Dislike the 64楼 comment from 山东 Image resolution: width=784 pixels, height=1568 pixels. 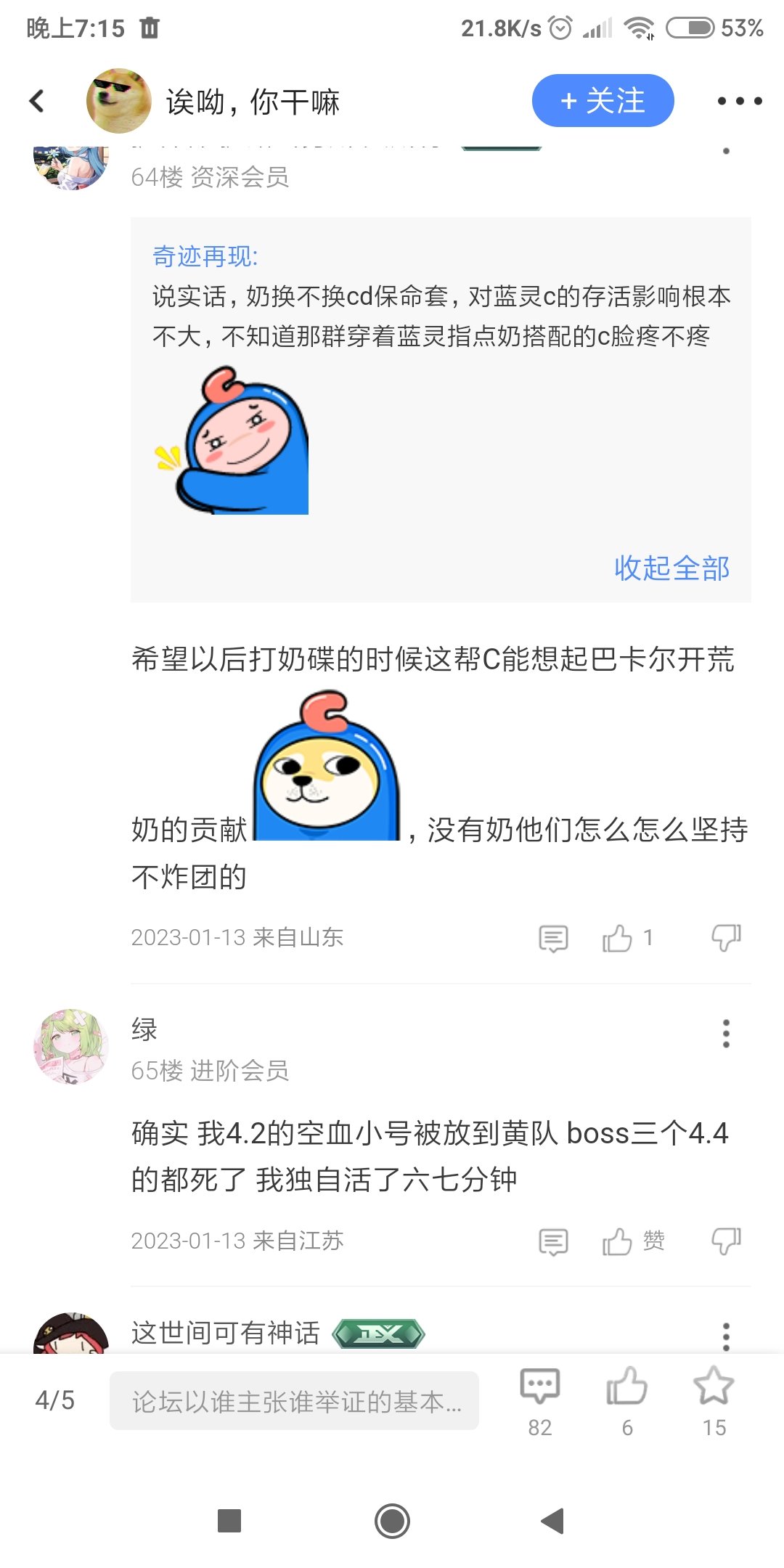click(726, 938)
